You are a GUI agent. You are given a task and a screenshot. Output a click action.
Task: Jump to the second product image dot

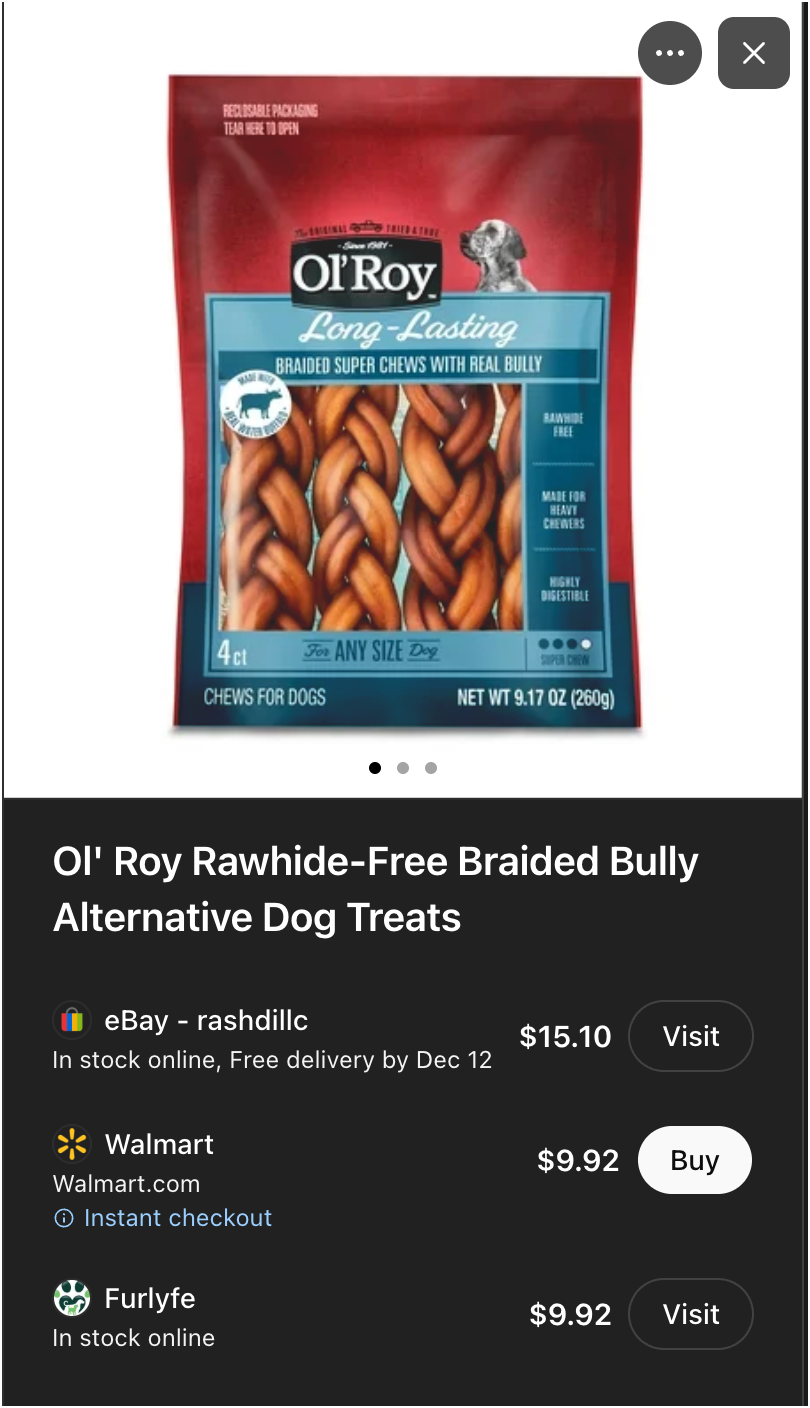point(403,768)
